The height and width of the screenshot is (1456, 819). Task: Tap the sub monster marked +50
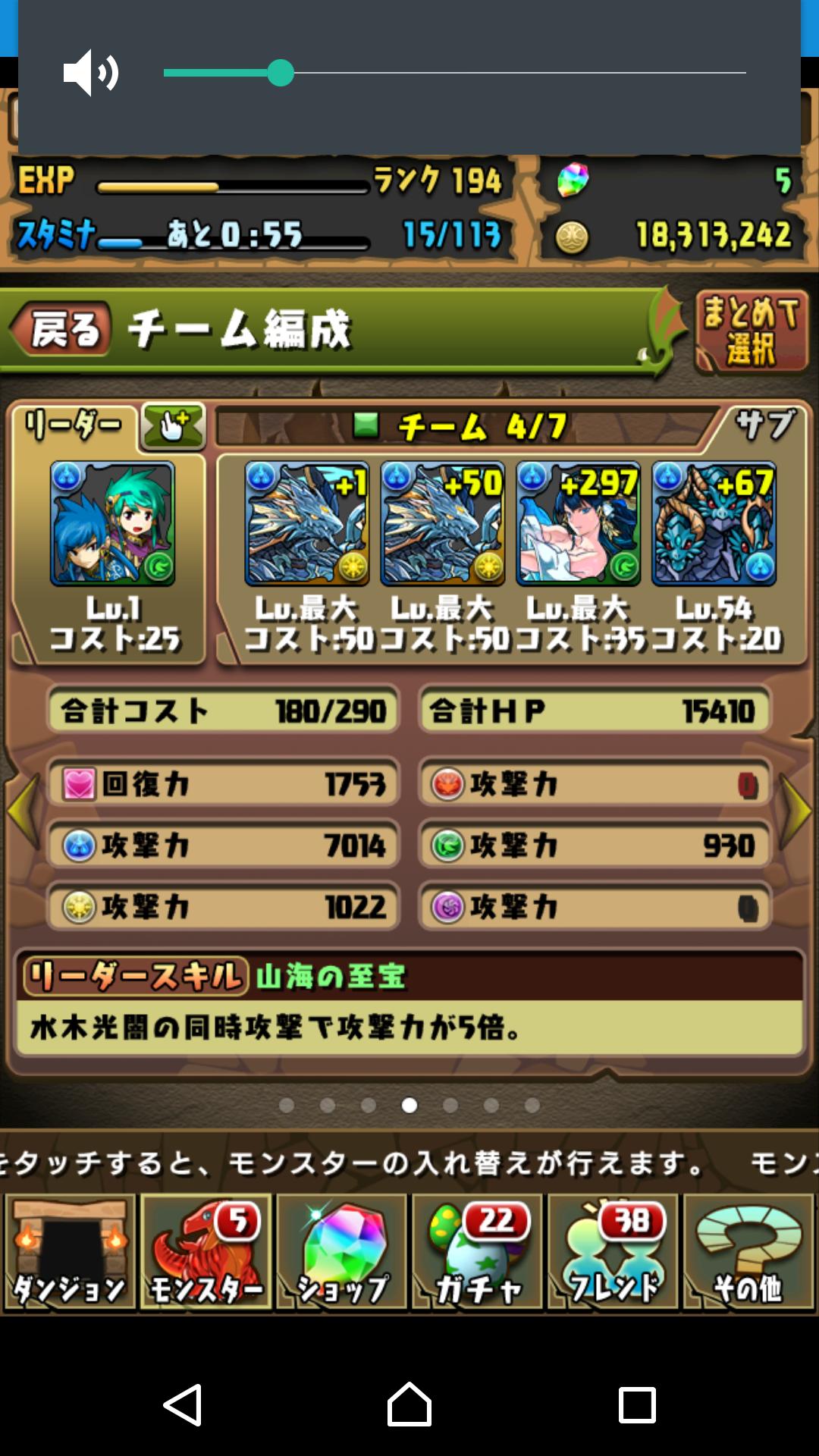[x=443, y=523]
